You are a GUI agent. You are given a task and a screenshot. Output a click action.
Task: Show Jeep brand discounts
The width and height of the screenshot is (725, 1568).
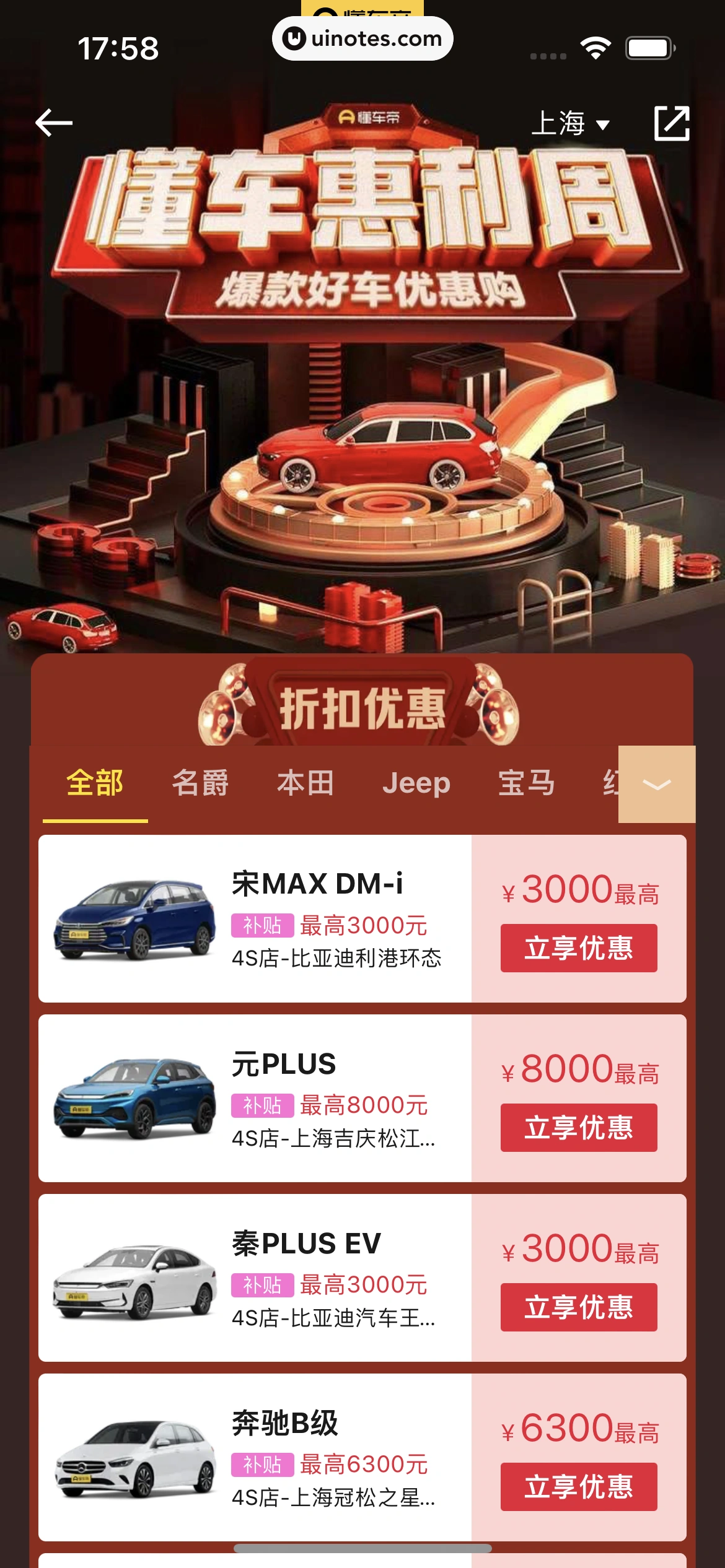pyautogui.click(x=416, y=783)
